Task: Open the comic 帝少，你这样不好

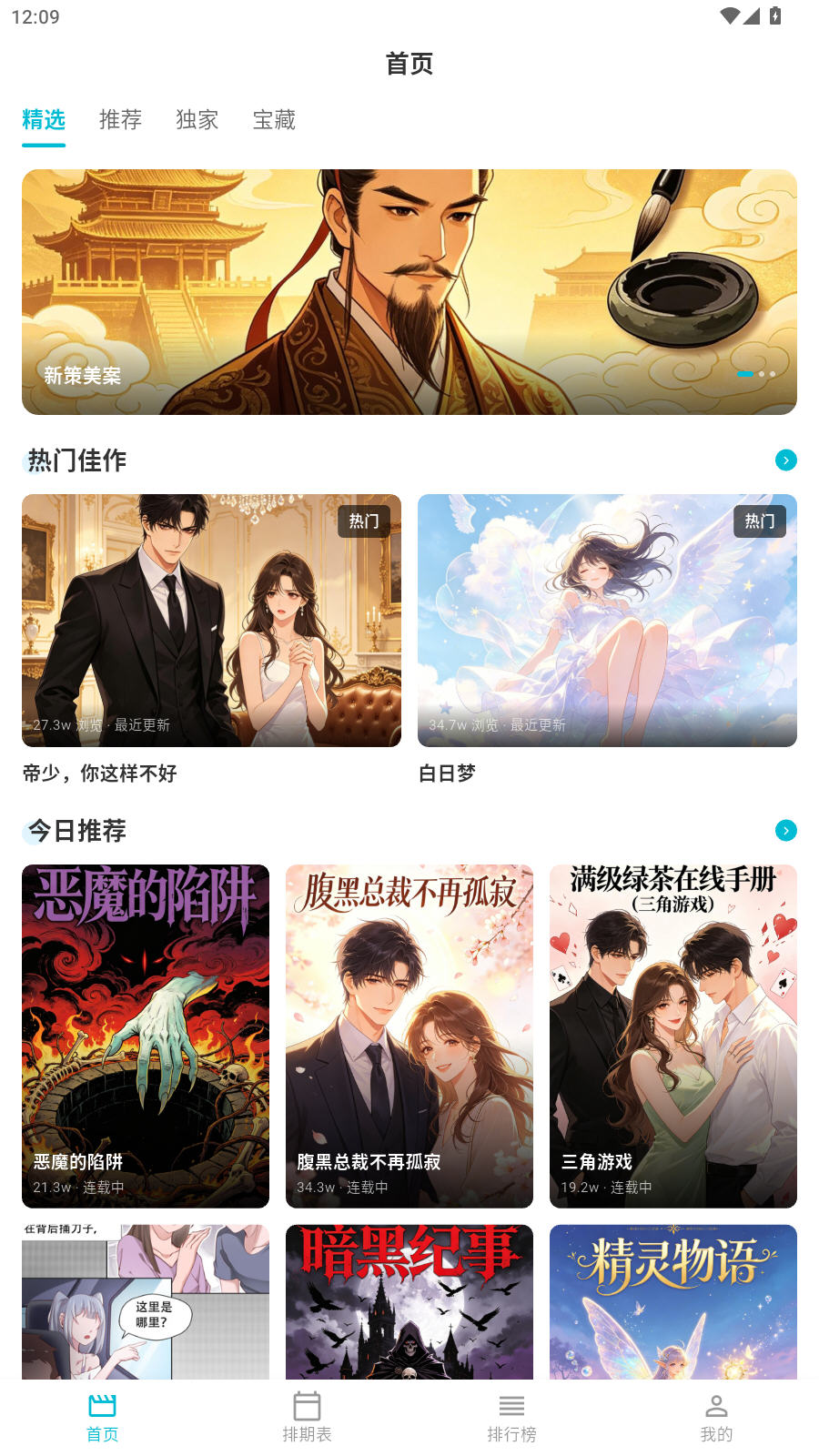Action: (211, 621)
